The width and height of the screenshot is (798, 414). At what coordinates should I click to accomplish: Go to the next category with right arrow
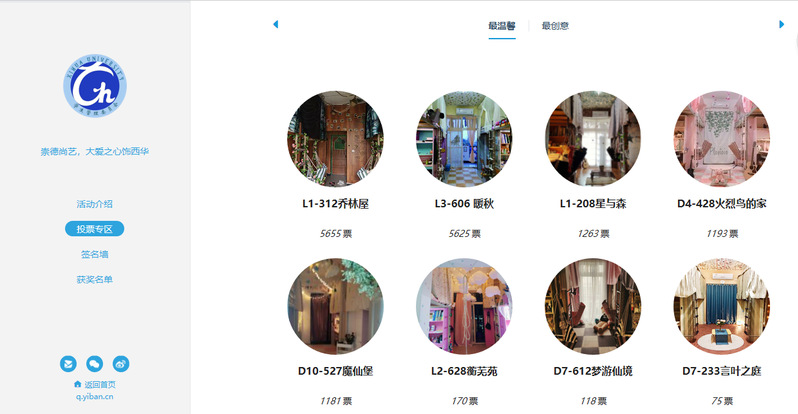782,24
